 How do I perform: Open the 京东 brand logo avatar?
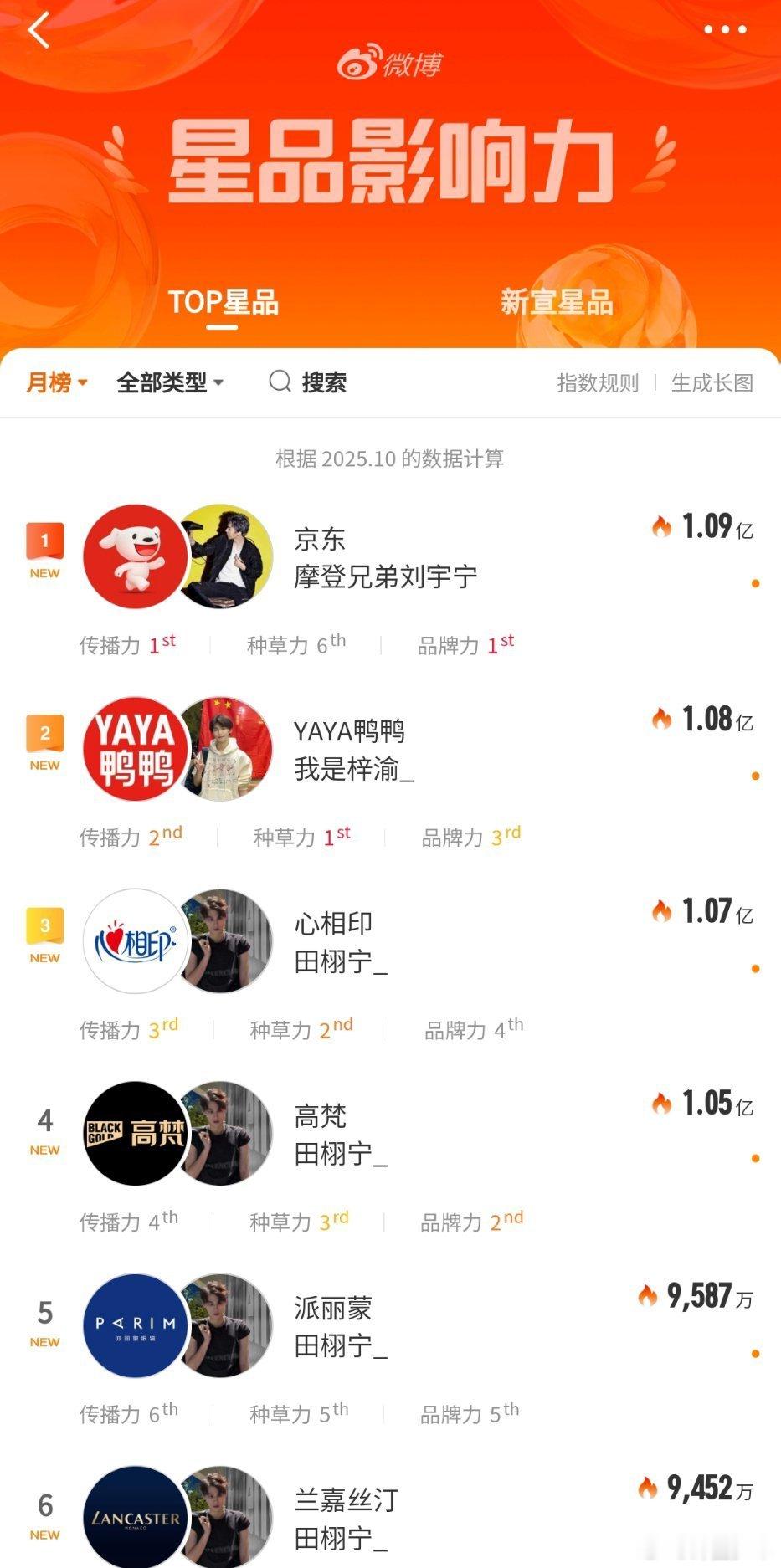point(136,557)
